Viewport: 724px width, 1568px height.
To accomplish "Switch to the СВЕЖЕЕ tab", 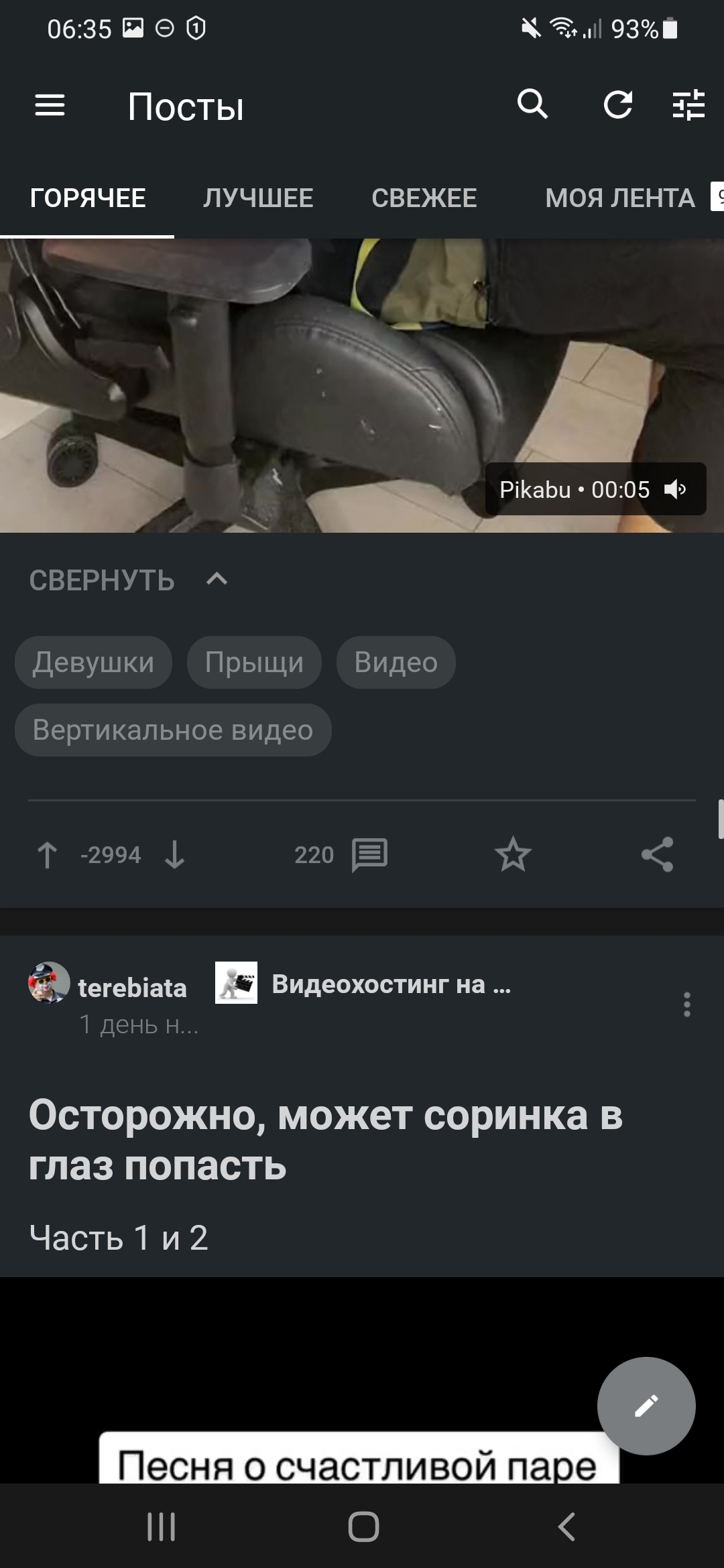I will [424, 198].
